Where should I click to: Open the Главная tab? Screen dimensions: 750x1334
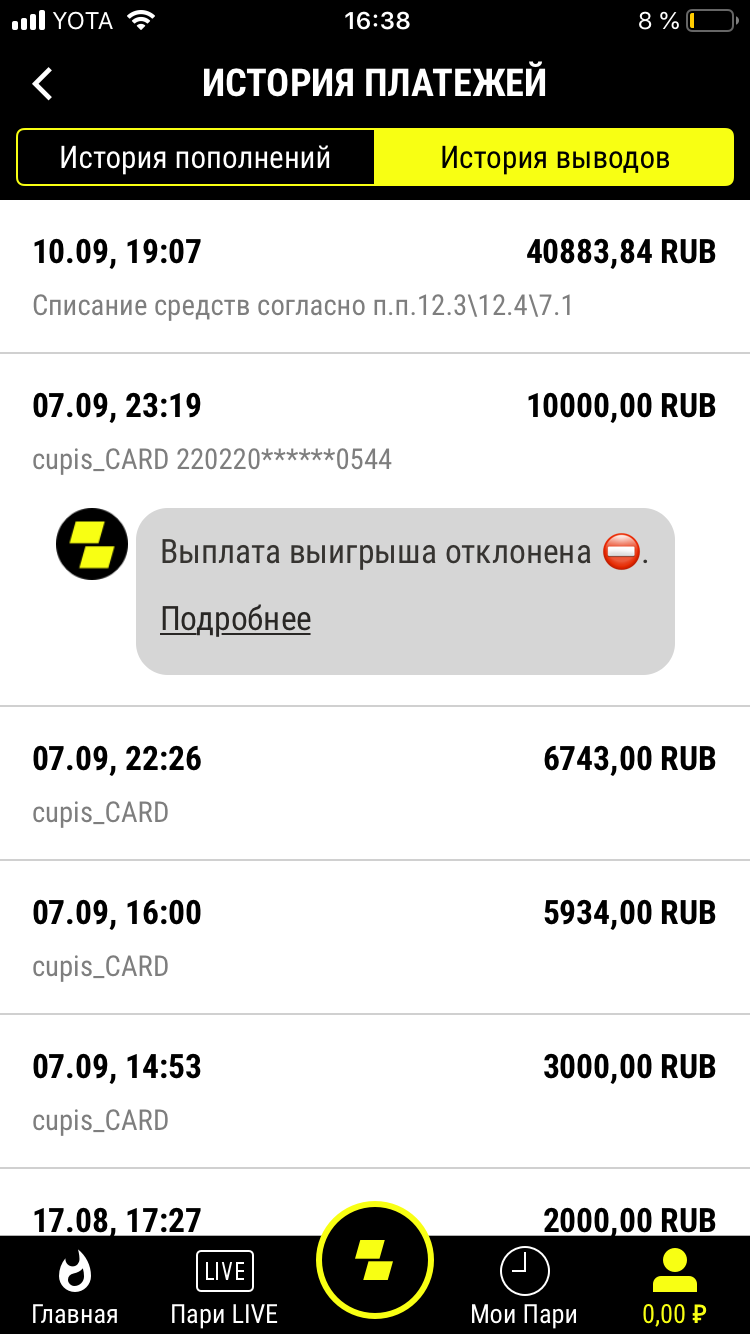pyautogui.click(x=75, y=1287)
